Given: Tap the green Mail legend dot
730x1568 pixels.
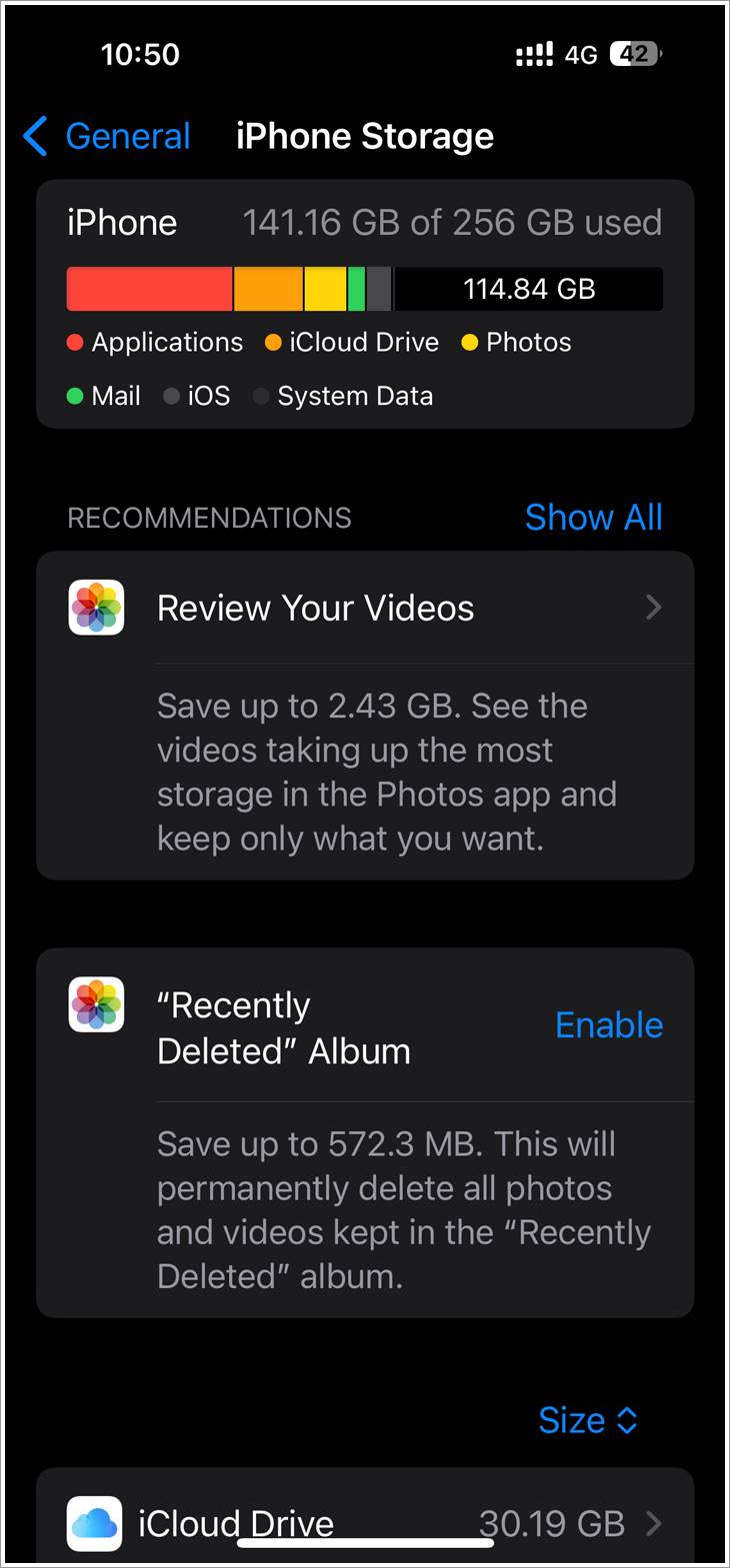Looking at the screenshot, I should coord(73,396).
